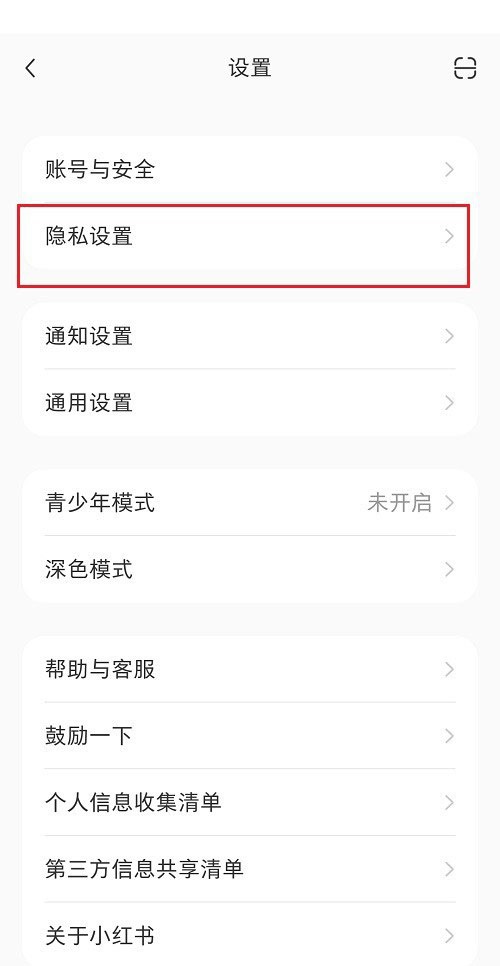This screenshot has height=966, width=500.
Task: Open 通知设置
Action: tap(250, 336)
